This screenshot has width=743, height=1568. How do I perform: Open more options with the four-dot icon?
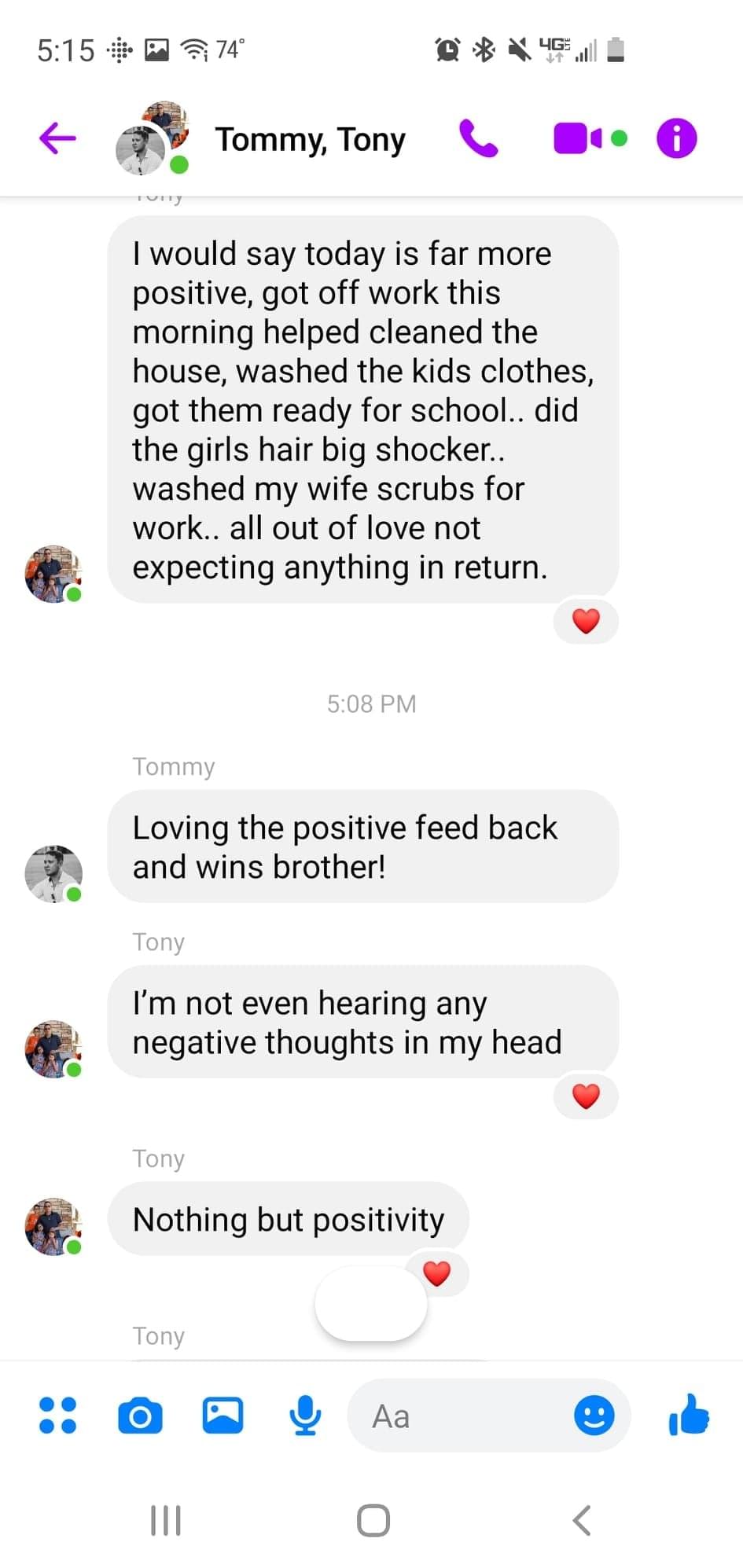(x=57, y=1416)
